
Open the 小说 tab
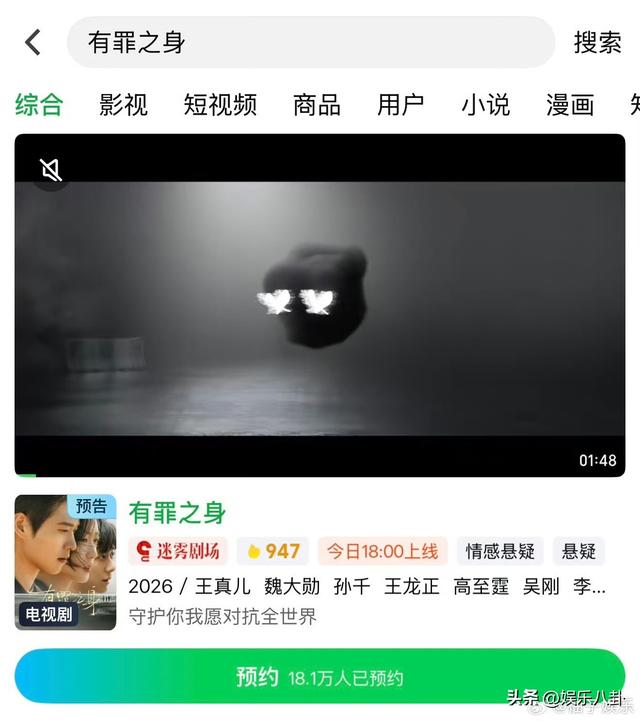(x=485, y=104)
